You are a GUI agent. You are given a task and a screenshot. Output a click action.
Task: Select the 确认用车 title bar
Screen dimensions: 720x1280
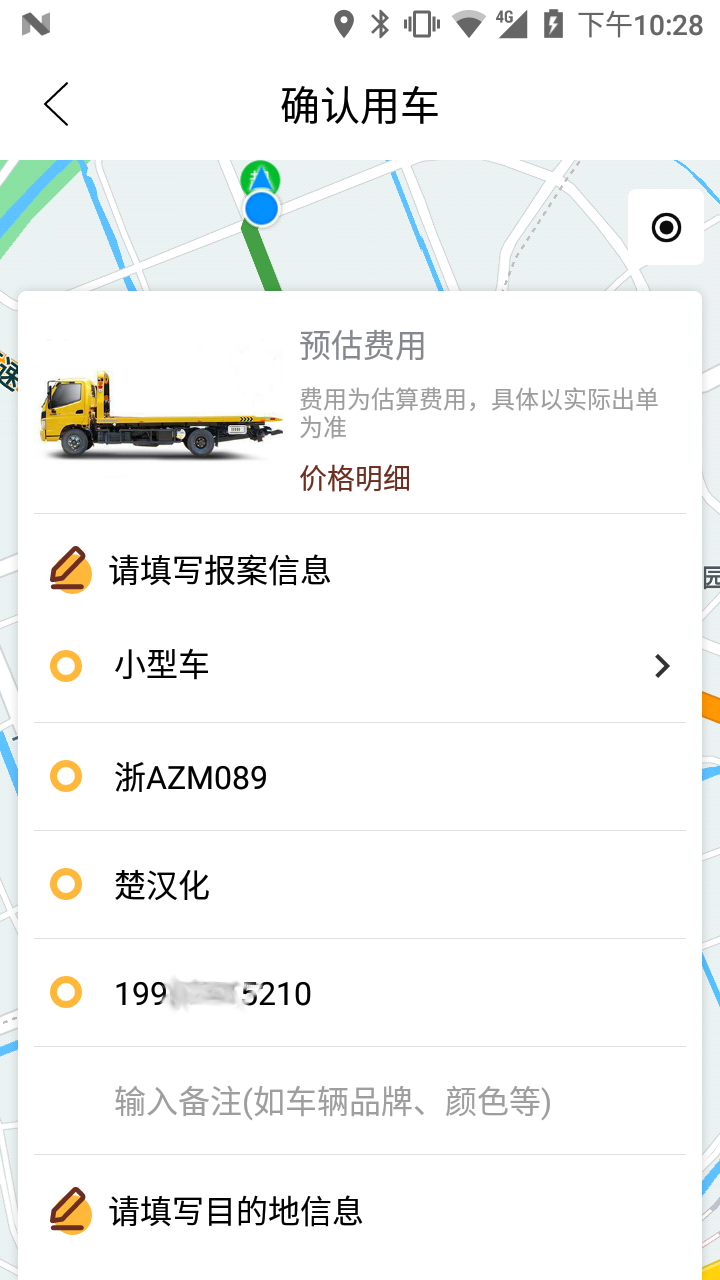(360, 104)
